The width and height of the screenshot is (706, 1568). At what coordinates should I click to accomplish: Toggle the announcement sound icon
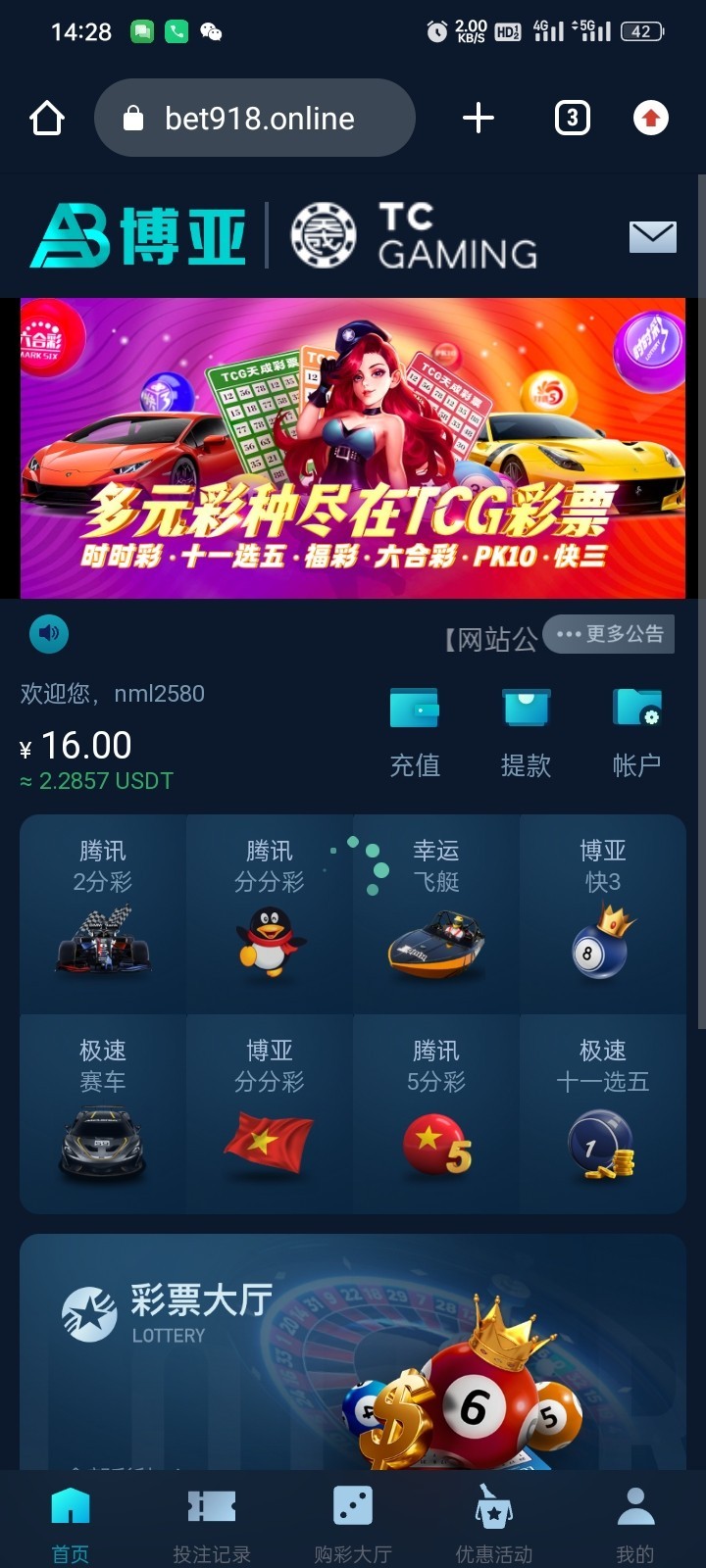(49, 634)
